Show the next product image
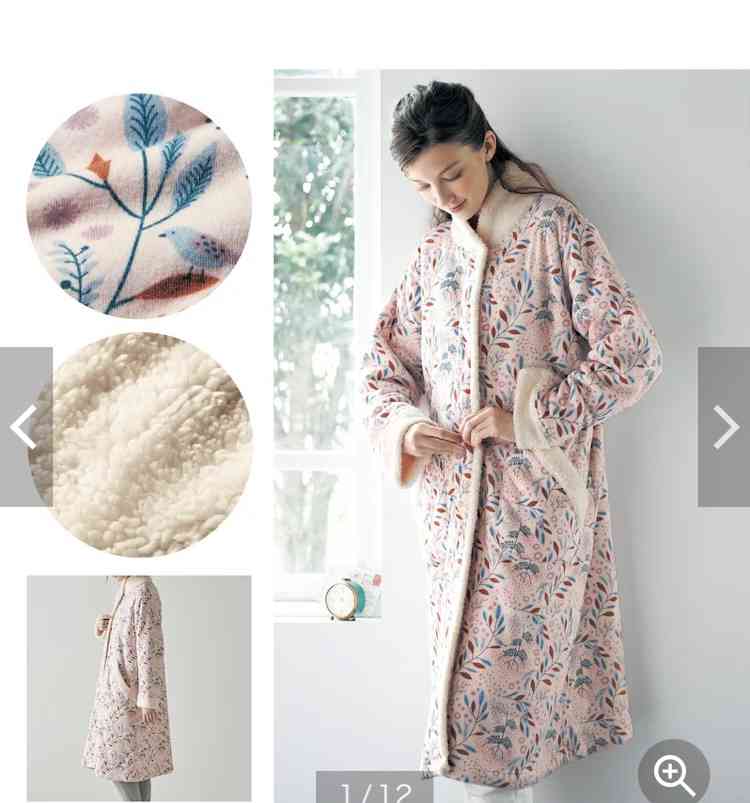This screenshot has height=803, width=750. (x=724, y=427)
